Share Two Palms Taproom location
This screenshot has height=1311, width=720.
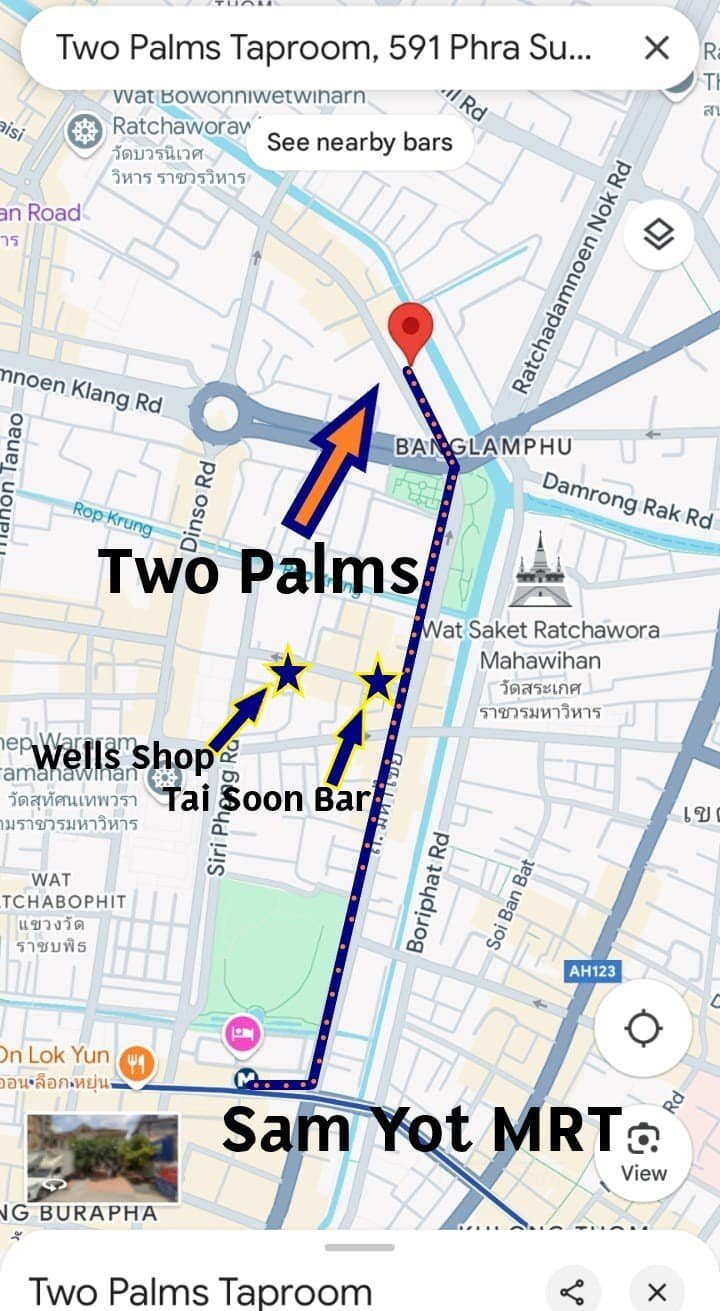(x=572, y=1289)
